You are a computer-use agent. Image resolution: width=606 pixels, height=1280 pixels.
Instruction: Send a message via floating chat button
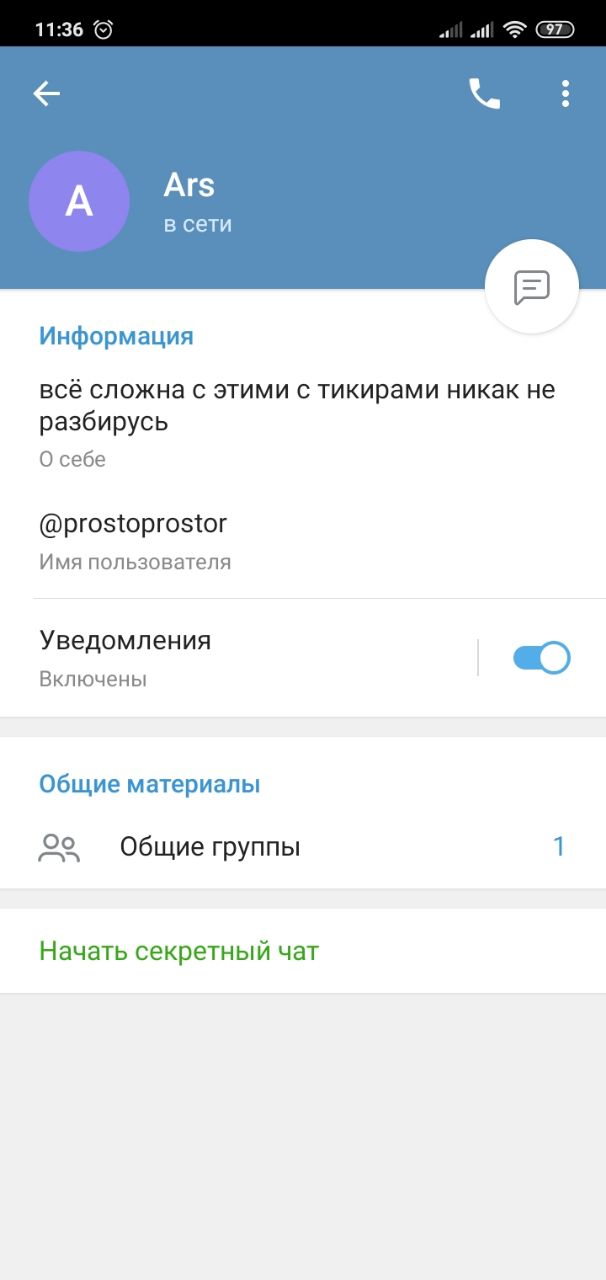(x=532, y=287)
